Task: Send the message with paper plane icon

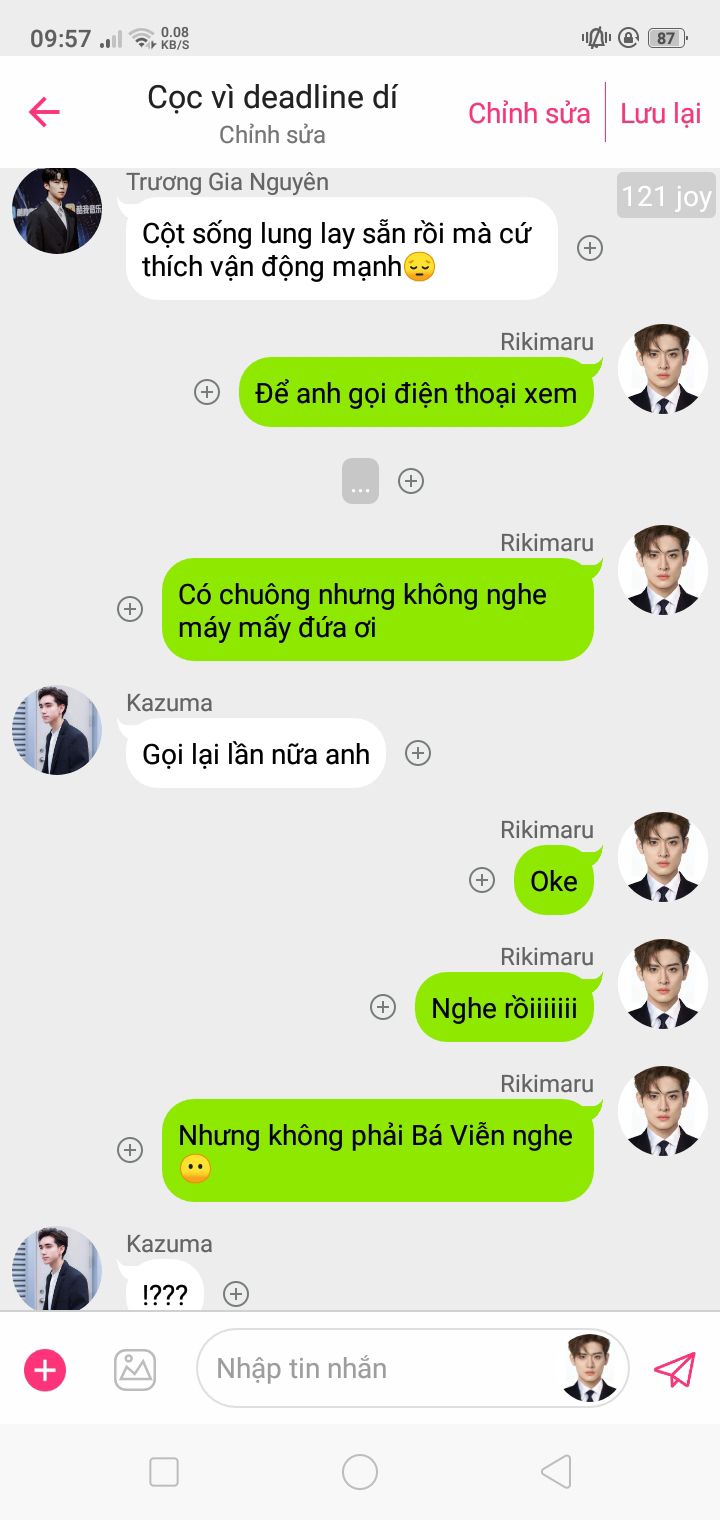Action: [x=674, y=1370]
